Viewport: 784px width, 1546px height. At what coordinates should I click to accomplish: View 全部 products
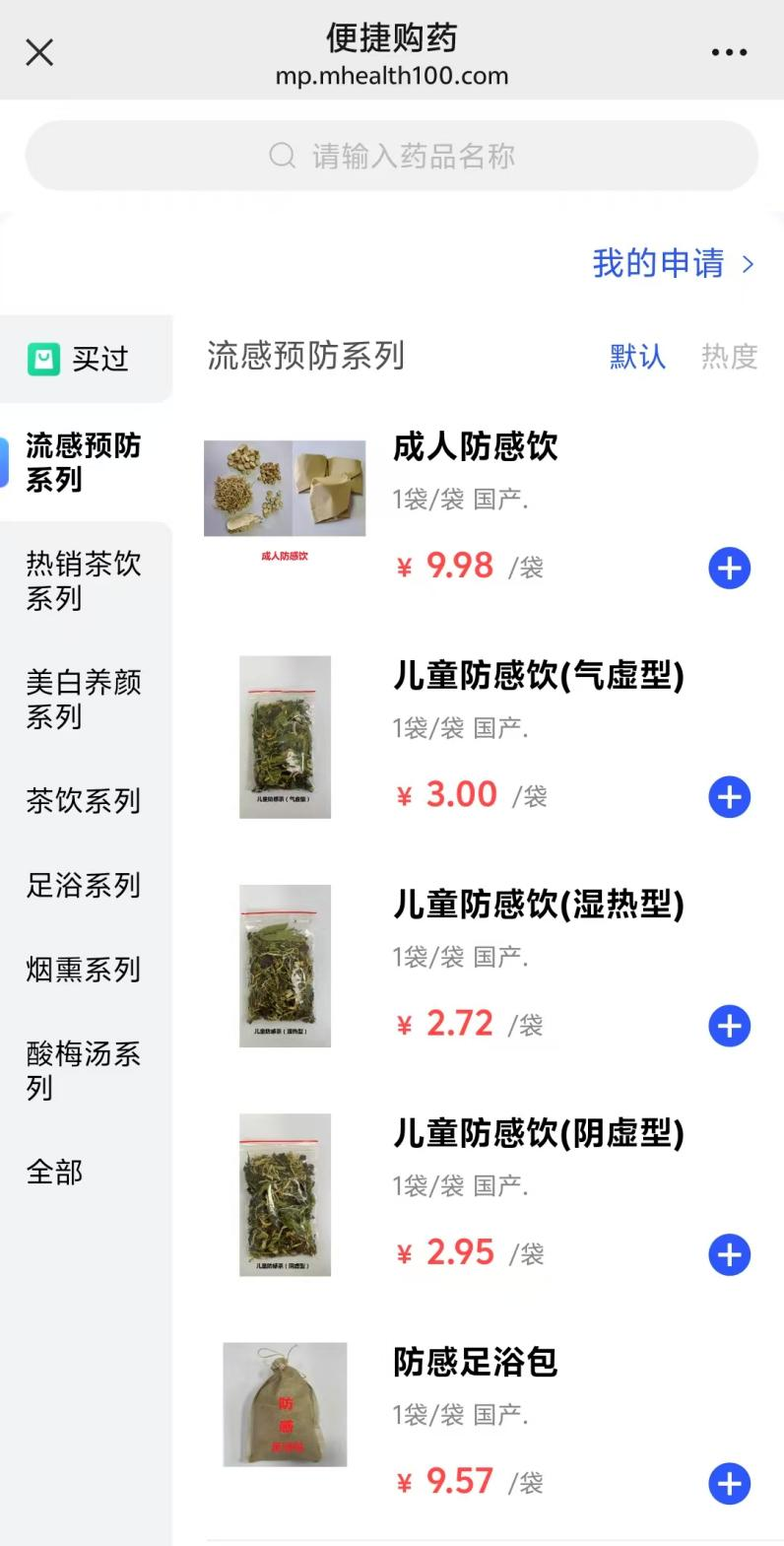55,1172
